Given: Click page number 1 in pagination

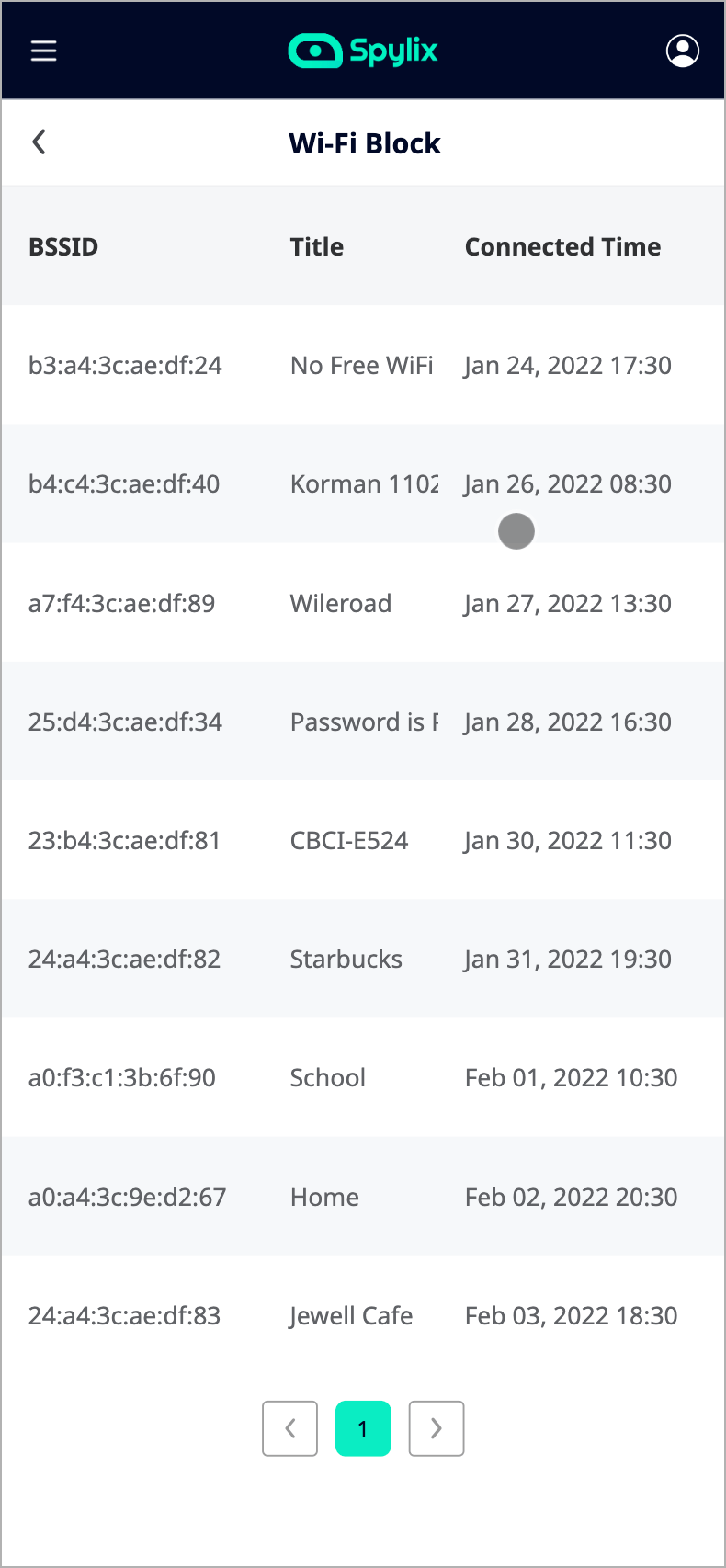Looking at the screenshot, I should pyautogui.click(x=363, y=1428).
